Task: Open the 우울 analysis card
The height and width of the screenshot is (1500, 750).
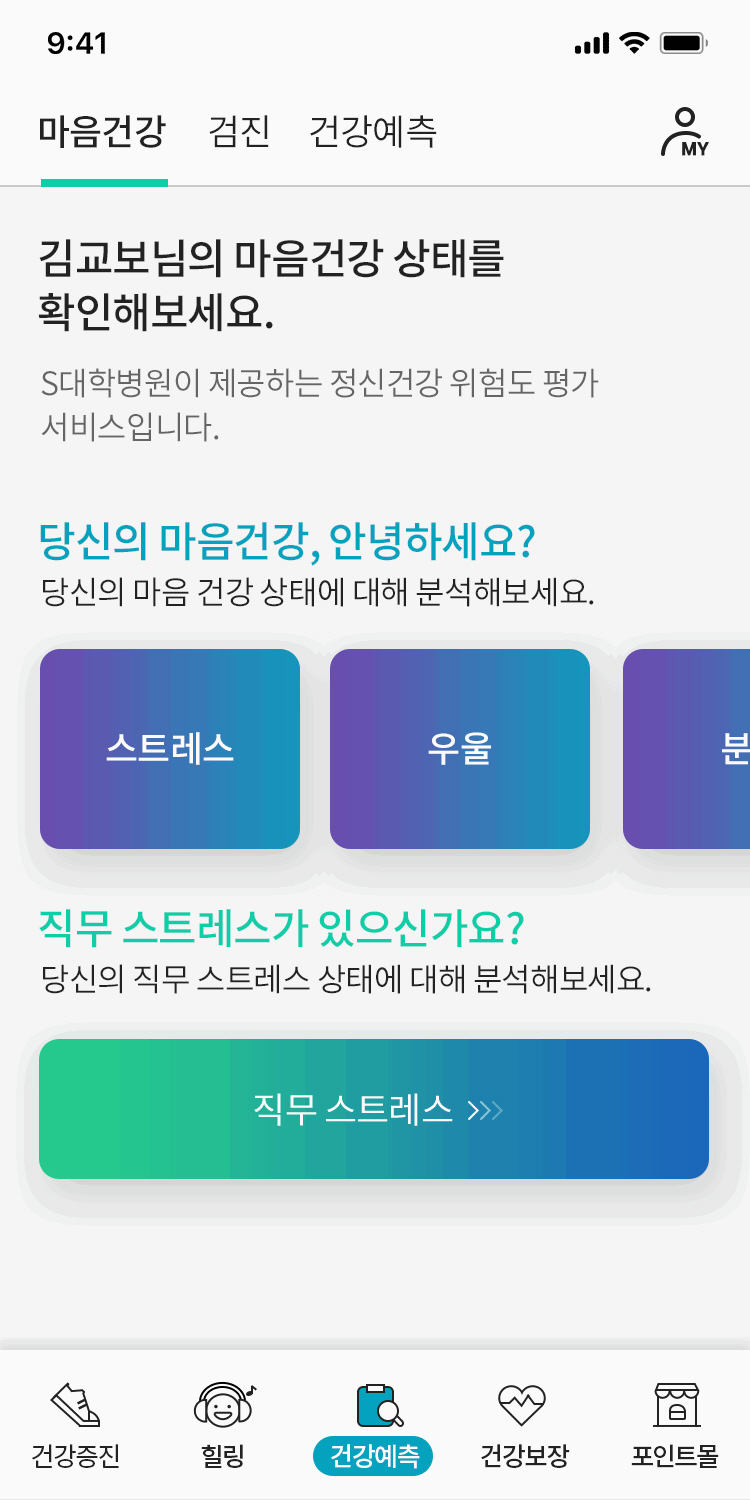Action: click(460, 749)
